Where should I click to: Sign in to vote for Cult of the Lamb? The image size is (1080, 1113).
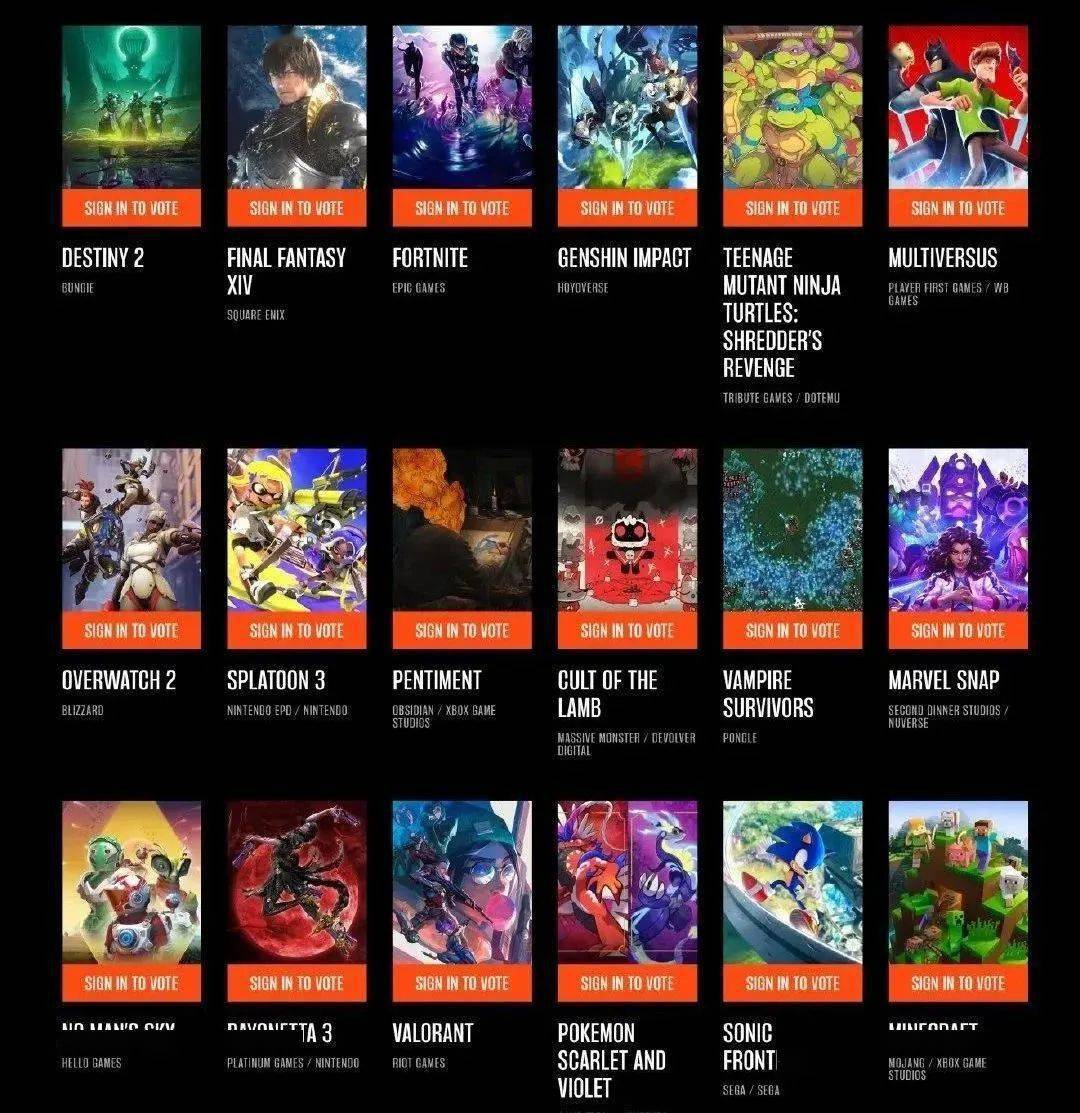point(627,630)
